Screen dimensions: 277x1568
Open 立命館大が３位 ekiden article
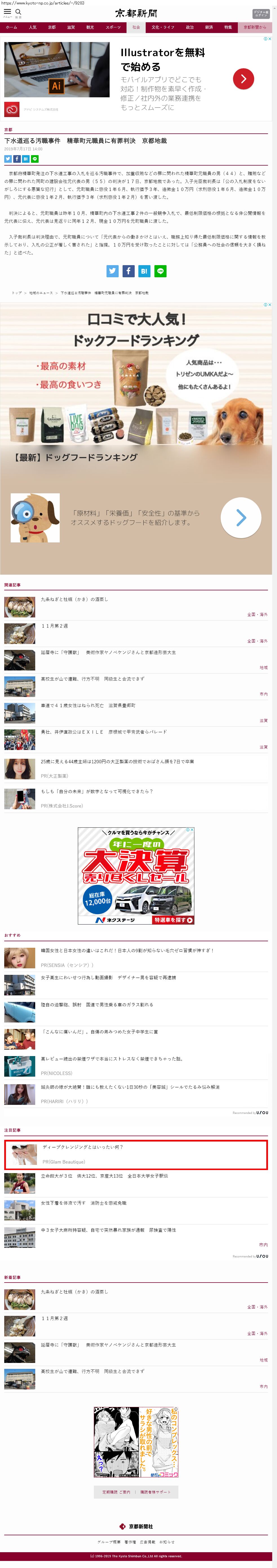point(104,1176)
